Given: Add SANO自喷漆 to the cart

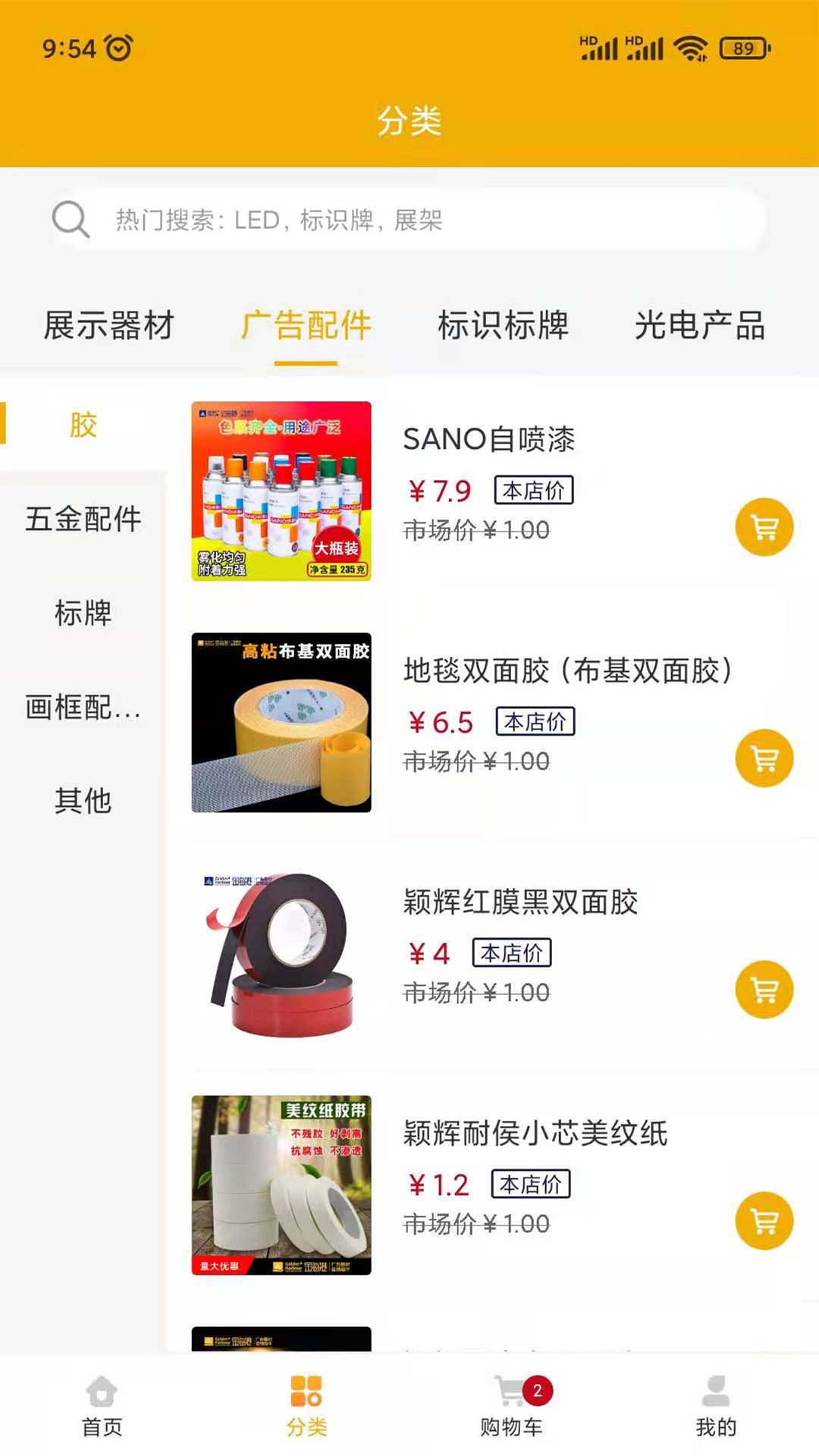Looking at the screenshot, I should coord(764,527).
